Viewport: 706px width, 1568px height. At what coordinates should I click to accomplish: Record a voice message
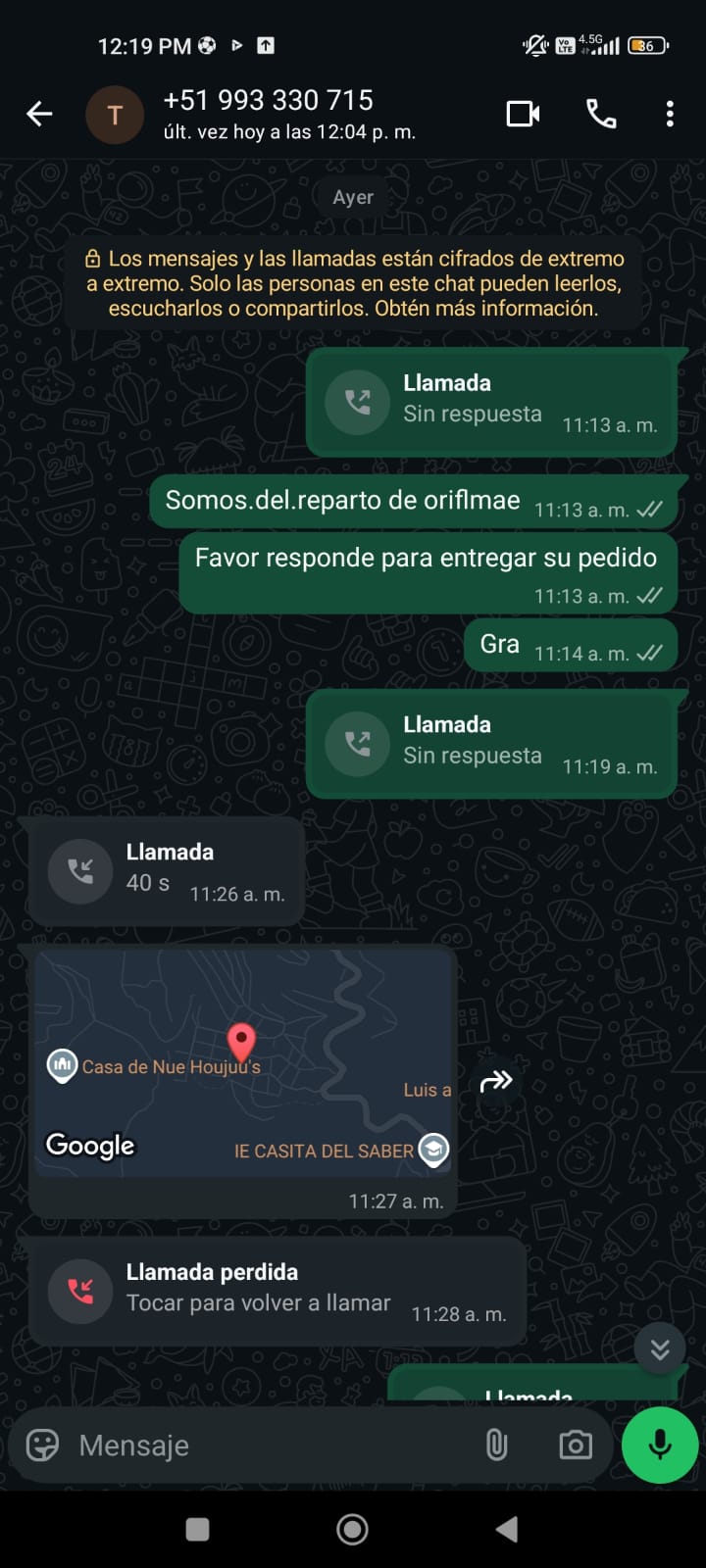click(660, 1445)
